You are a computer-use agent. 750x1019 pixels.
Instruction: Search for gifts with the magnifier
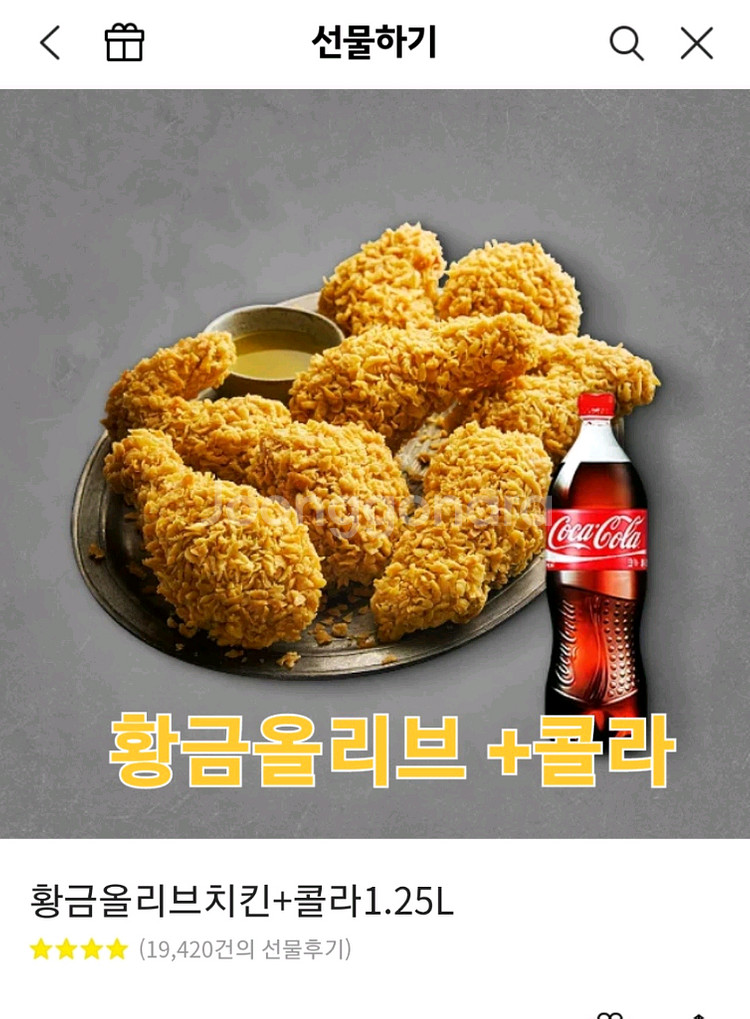626,43
